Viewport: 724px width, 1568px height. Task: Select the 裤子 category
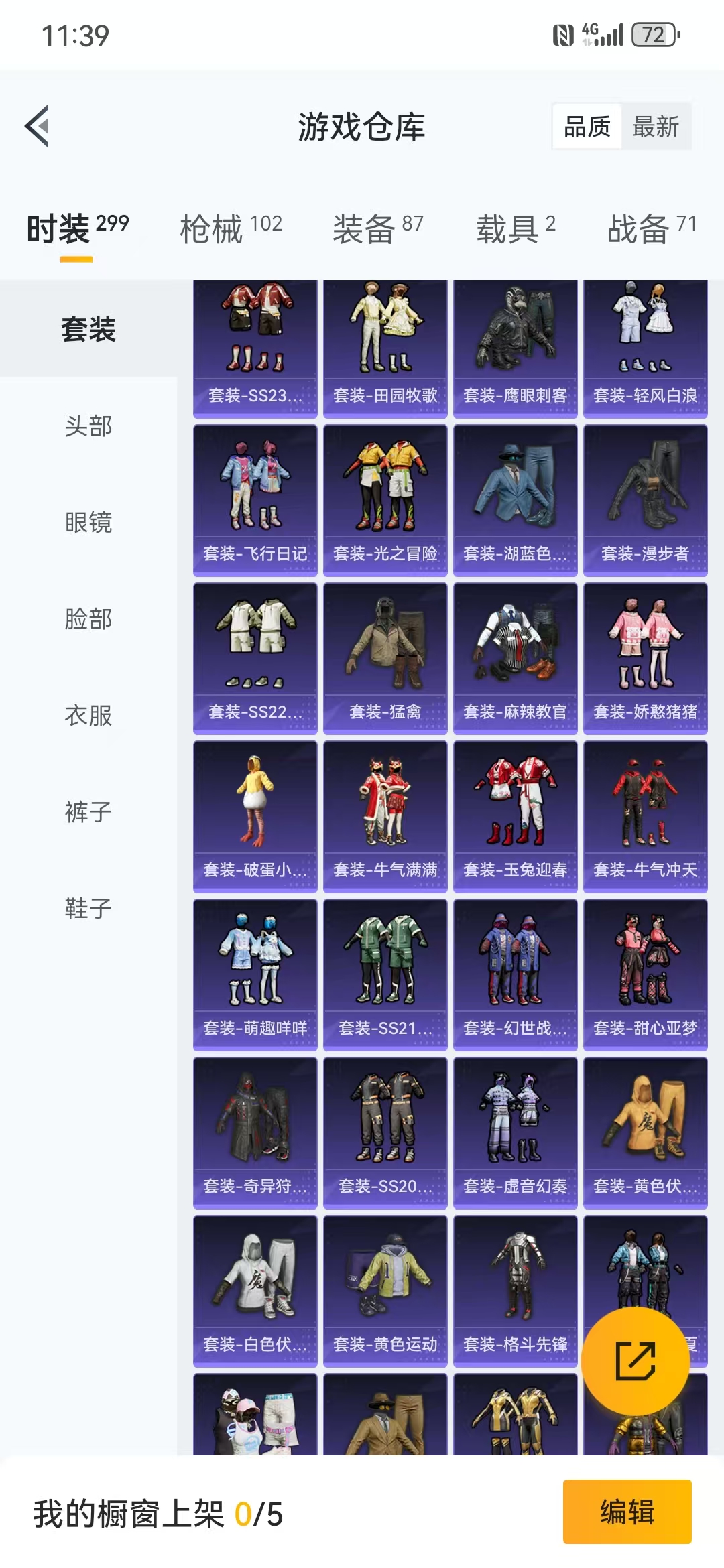(x=88, y=812)
